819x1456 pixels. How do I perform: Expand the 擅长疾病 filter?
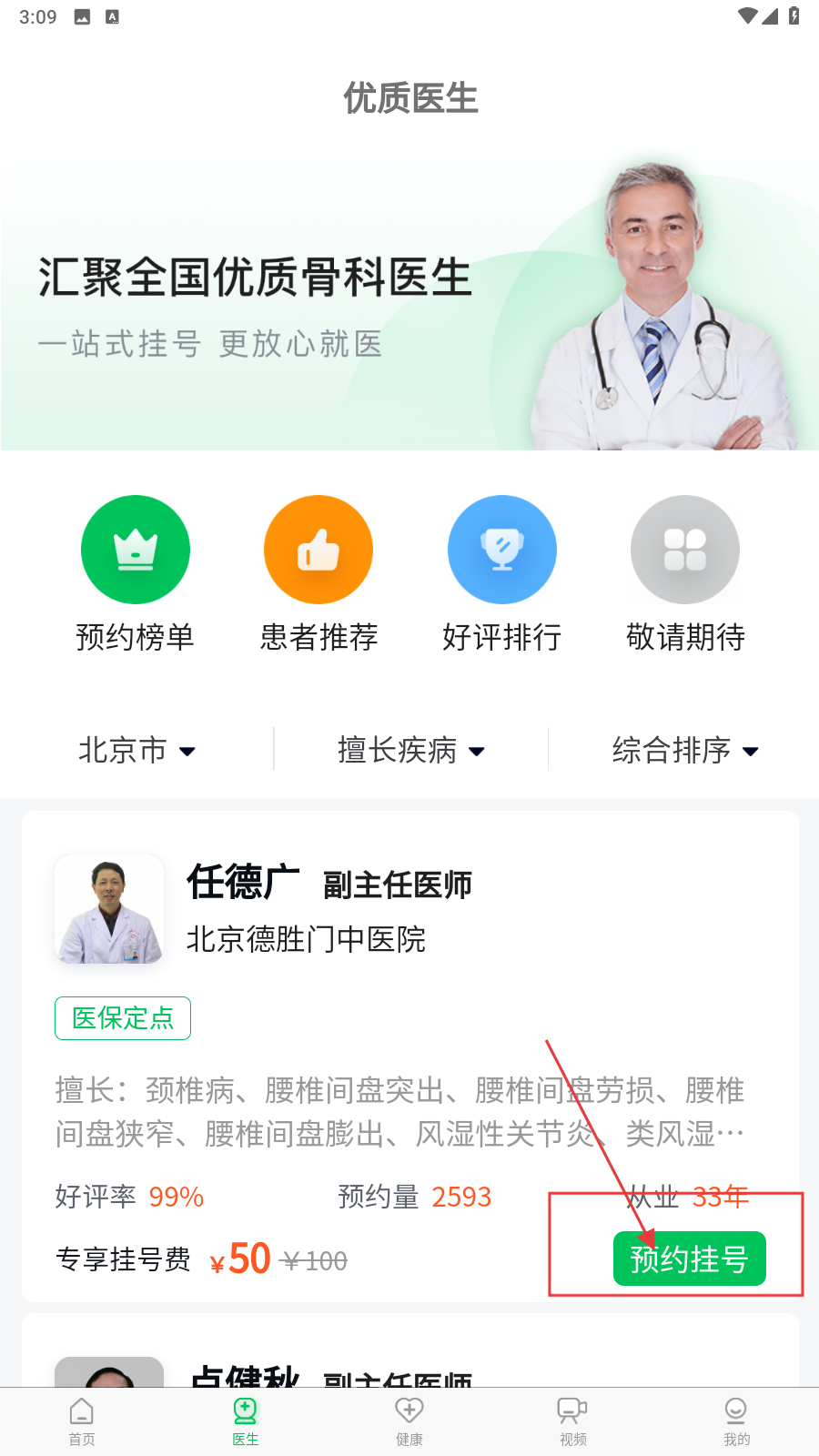pos(410,750)
